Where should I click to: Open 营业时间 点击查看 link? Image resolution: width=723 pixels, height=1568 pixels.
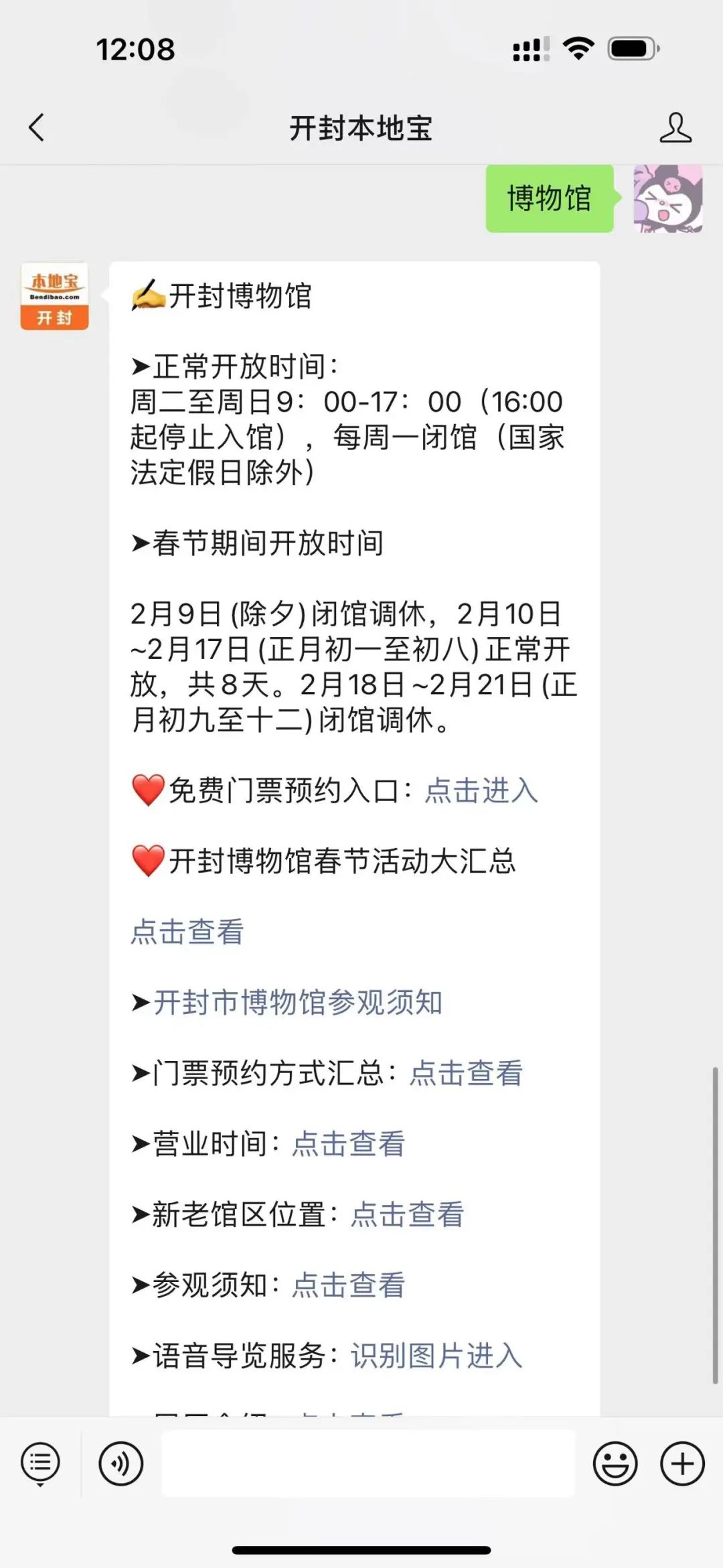[348, 1144]
